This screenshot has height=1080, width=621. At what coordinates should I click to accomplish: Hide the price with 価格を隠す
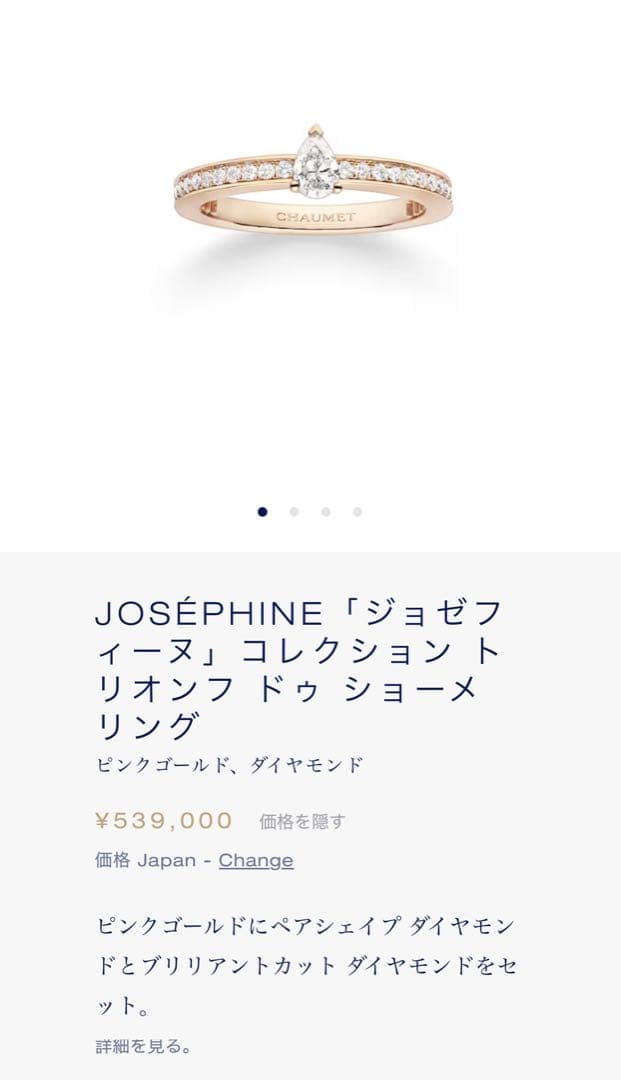303,822
